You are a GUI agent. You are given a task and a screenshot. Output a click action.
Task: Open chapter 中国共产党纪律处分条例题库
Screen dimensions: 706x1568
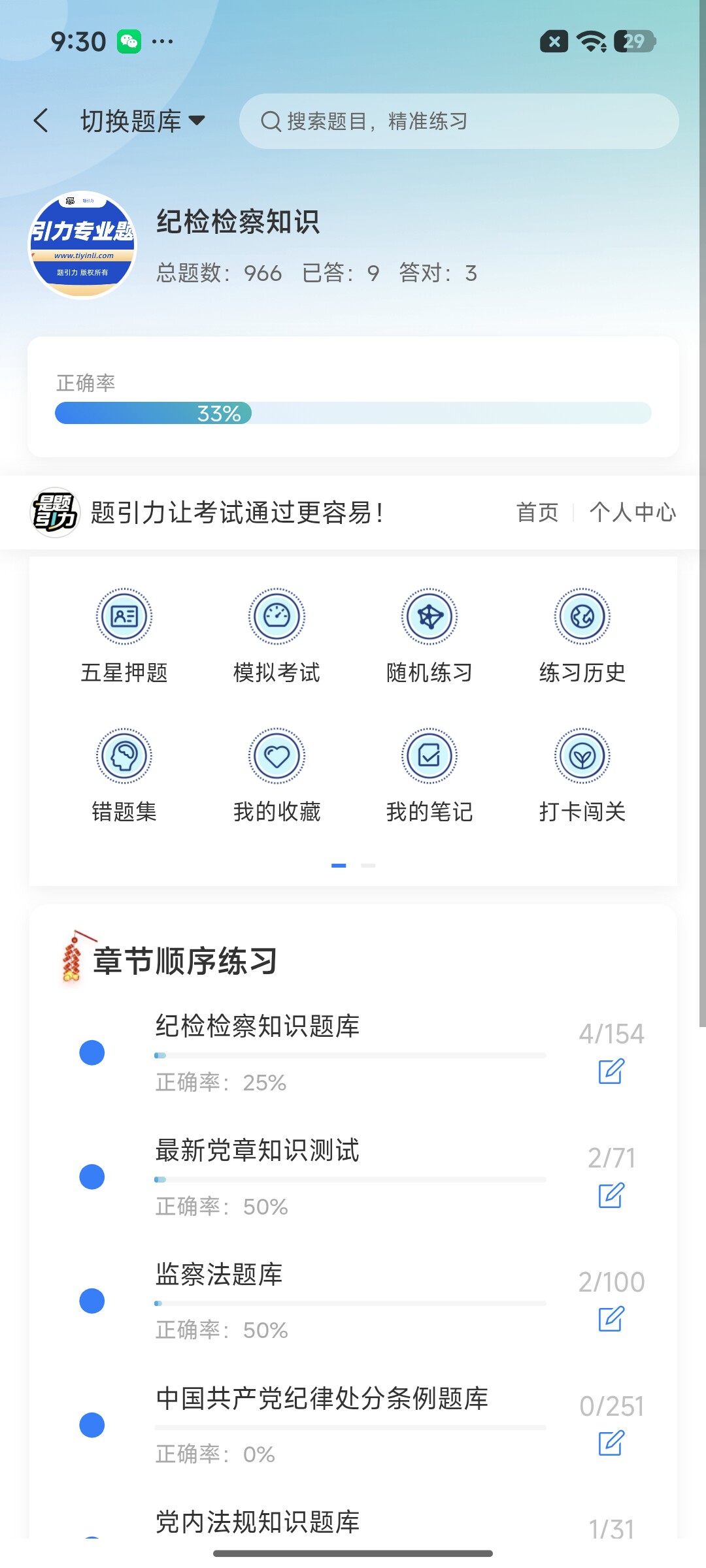[x=353, y=1425]
